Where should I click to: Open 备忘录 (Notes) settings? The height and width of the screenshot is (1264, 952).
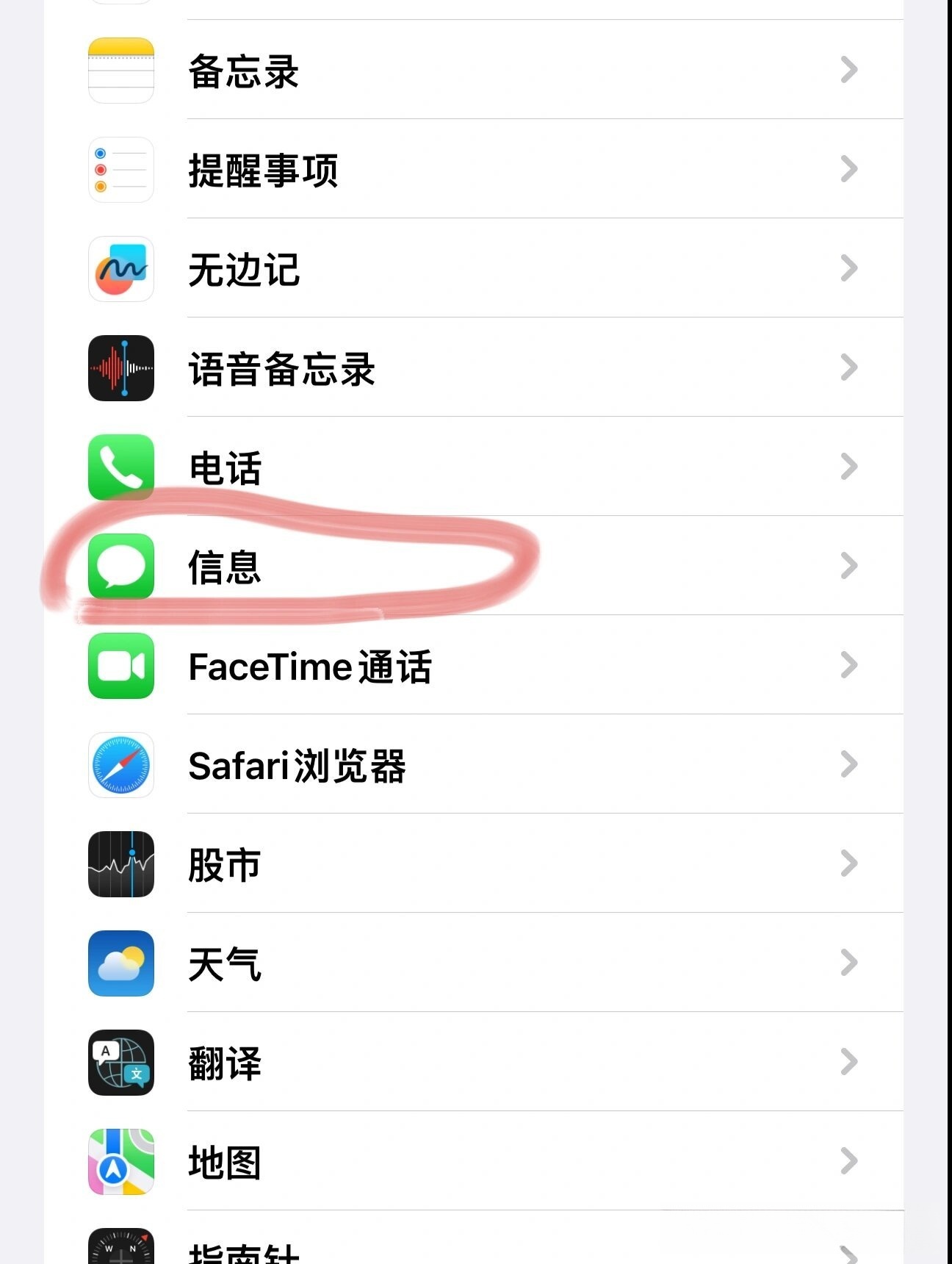tap(470, 71)
